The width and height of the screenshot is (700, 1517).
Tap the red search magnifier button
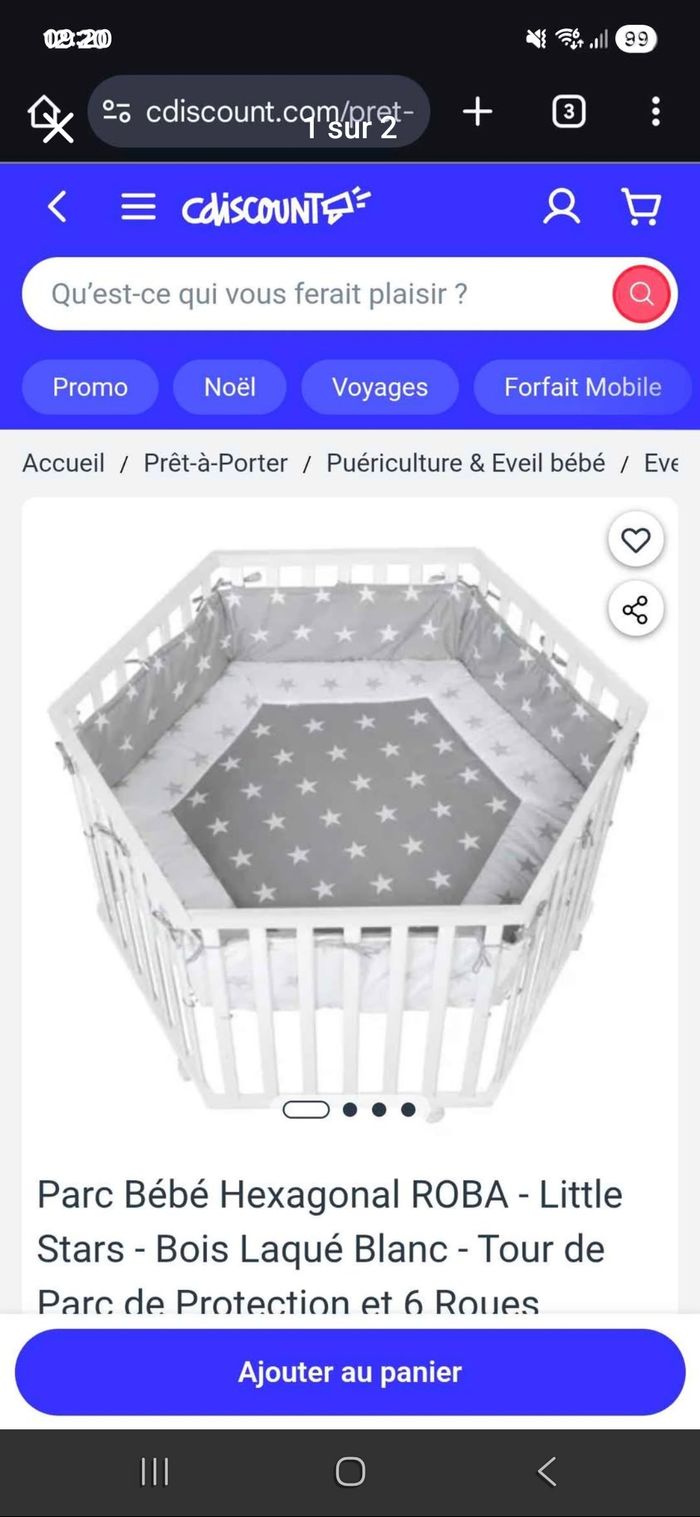pos(641,294)
